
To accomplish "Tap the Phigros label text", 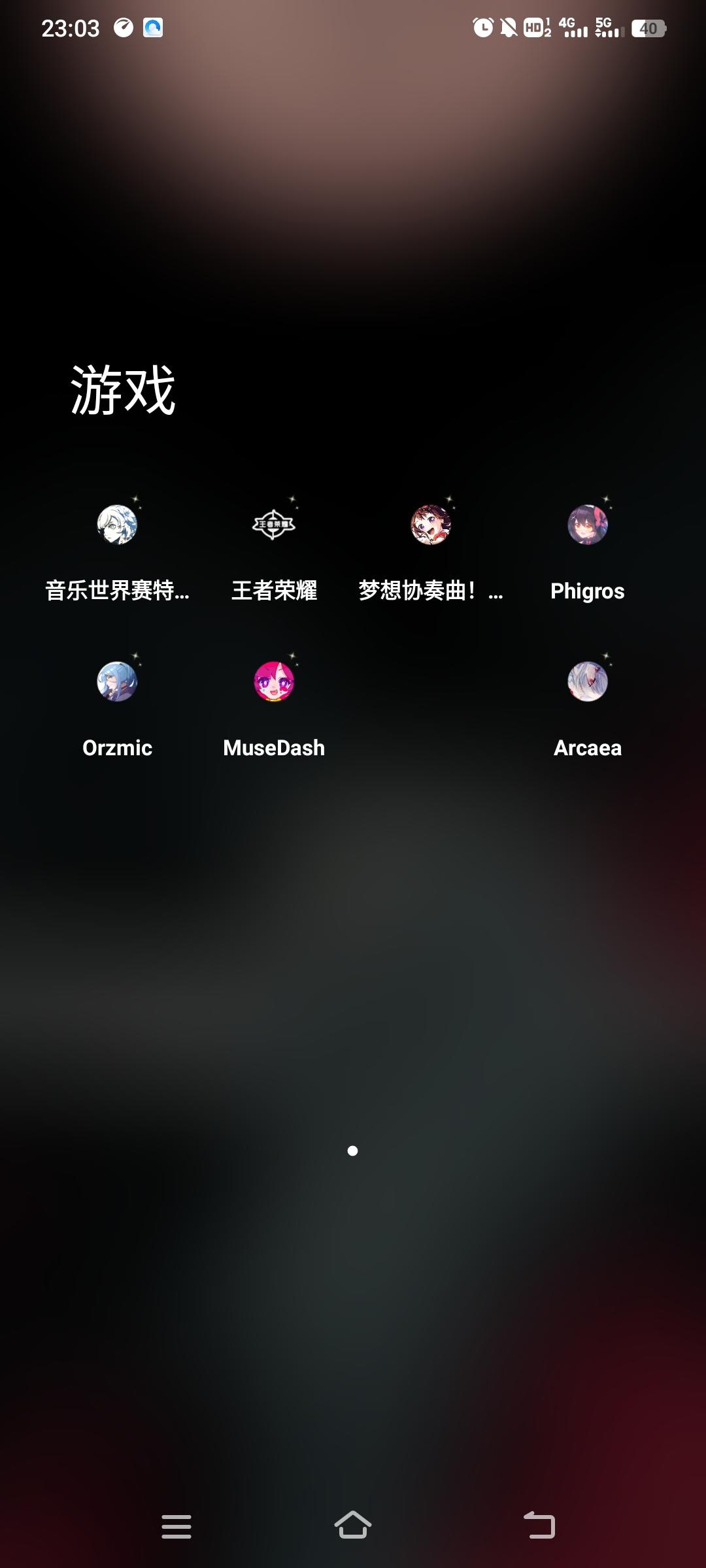I will (587, 591).
